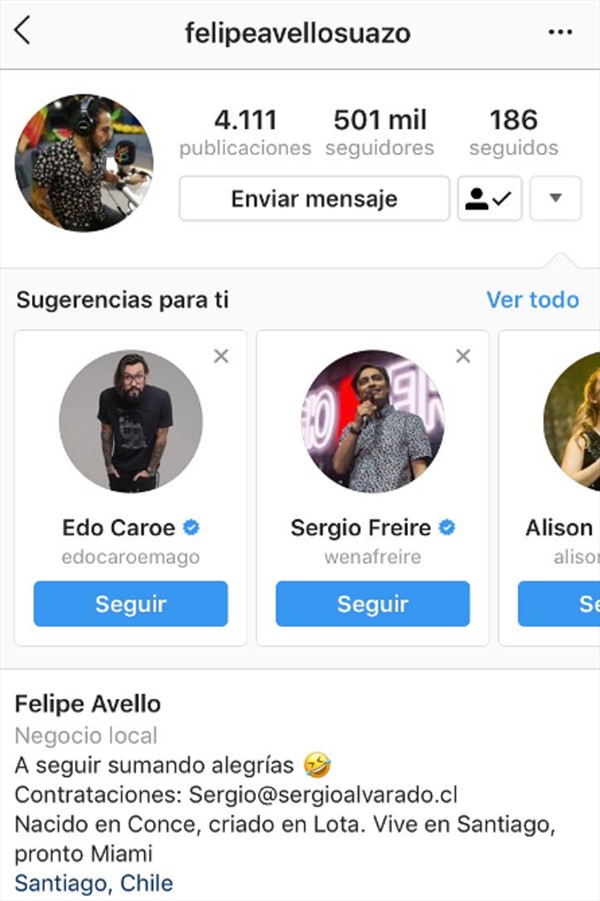Open the following status button
Image resolution: width=600 pixels, height=901 pixels.
pos(489,199)
